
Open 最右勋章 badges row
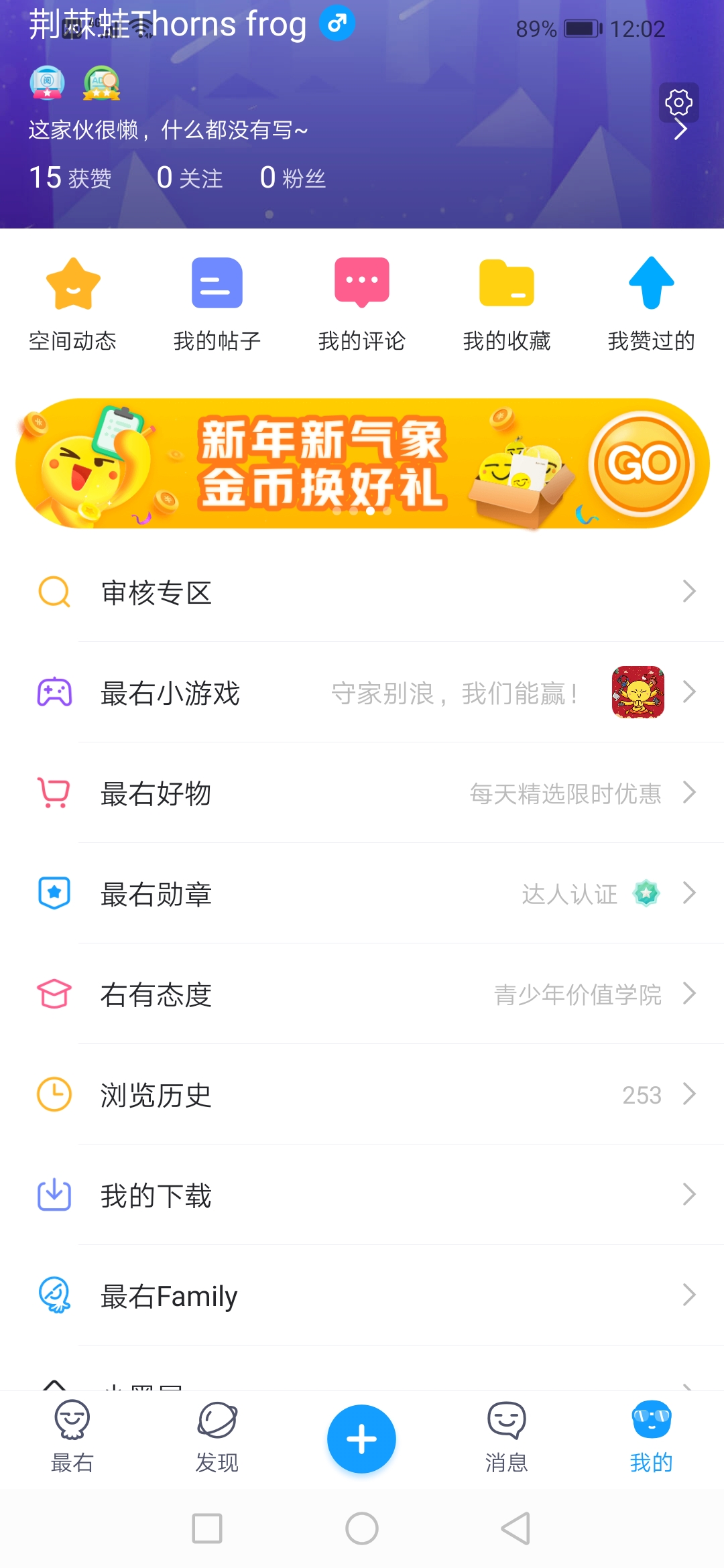(362, 894)
